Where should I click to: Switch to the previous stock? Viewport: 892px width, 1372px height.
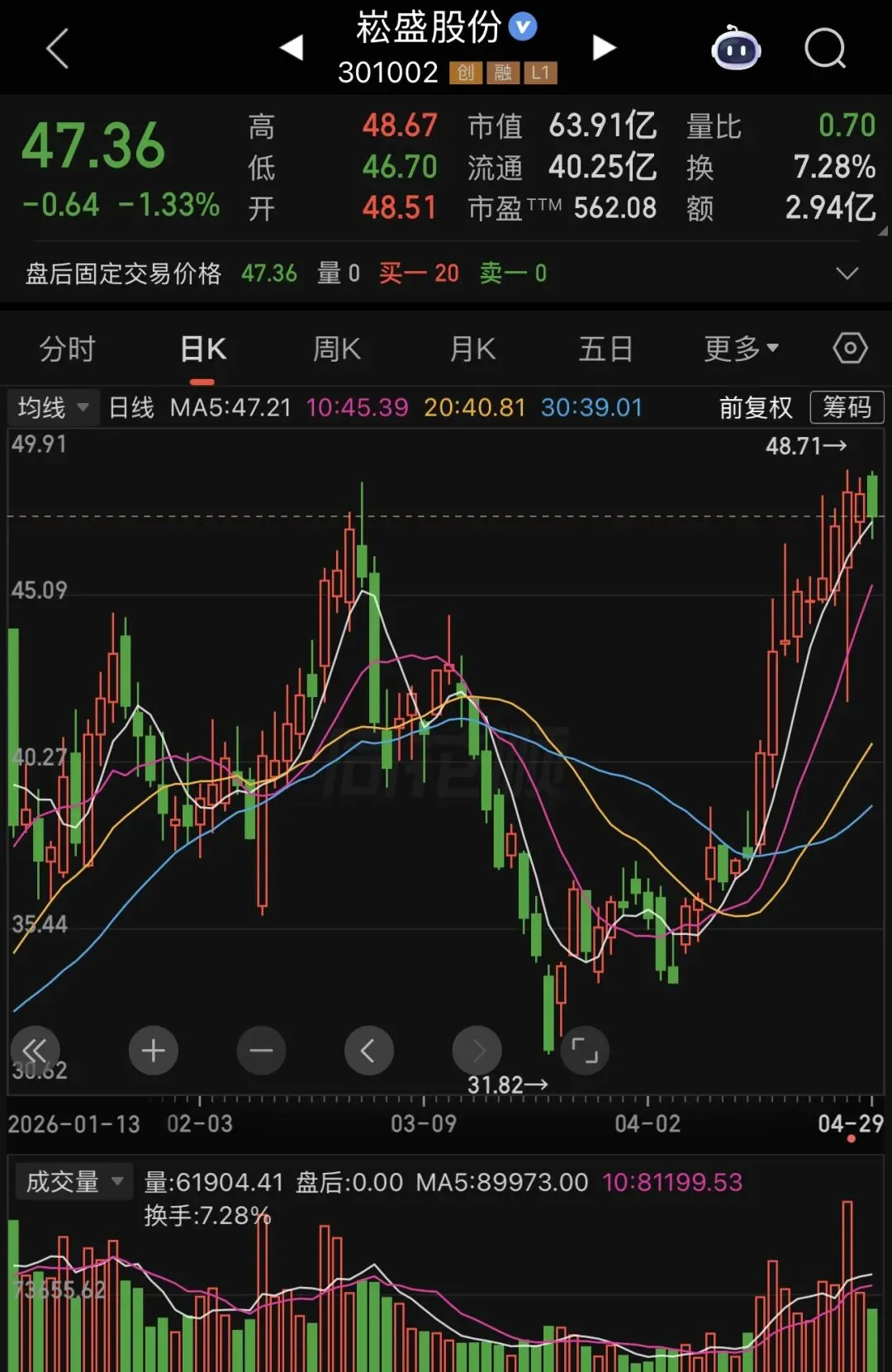pos(292,48)
